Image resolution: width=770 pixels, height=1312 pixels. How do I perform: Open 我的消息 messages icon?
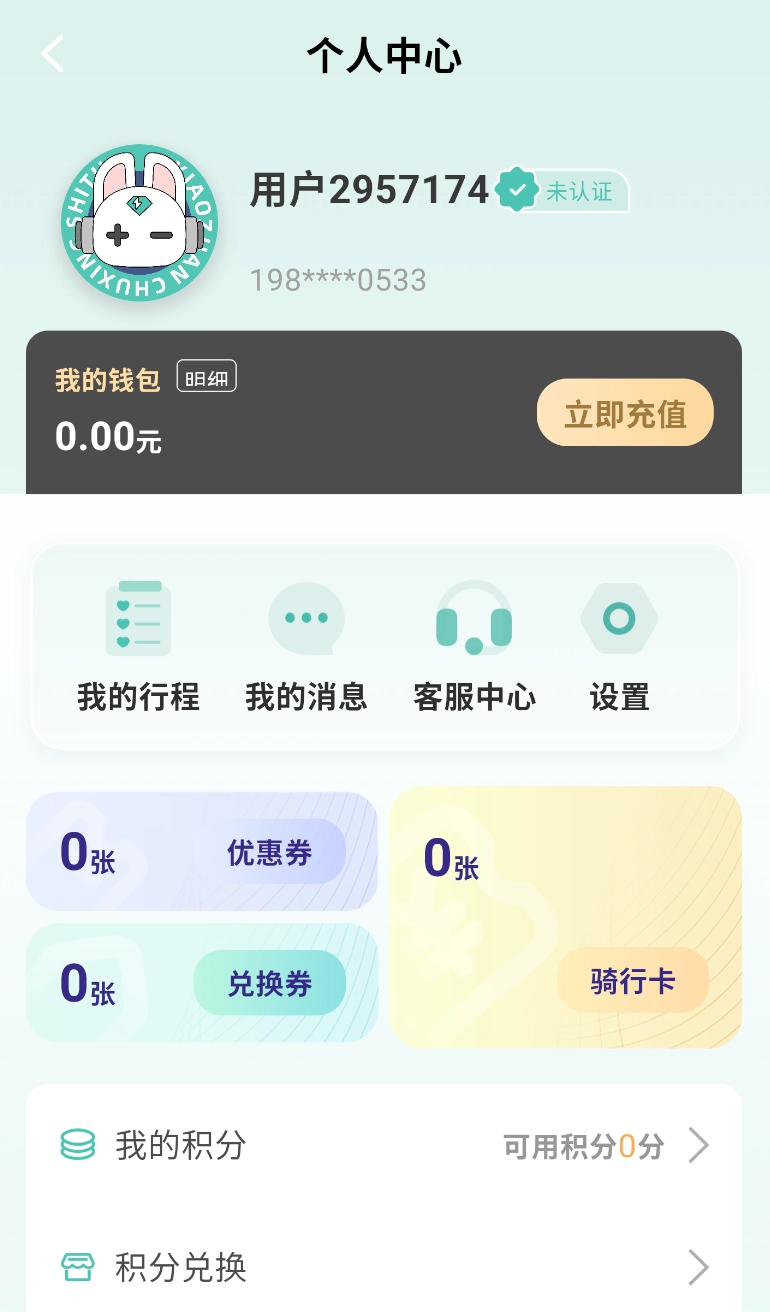[x=306, y=617]
